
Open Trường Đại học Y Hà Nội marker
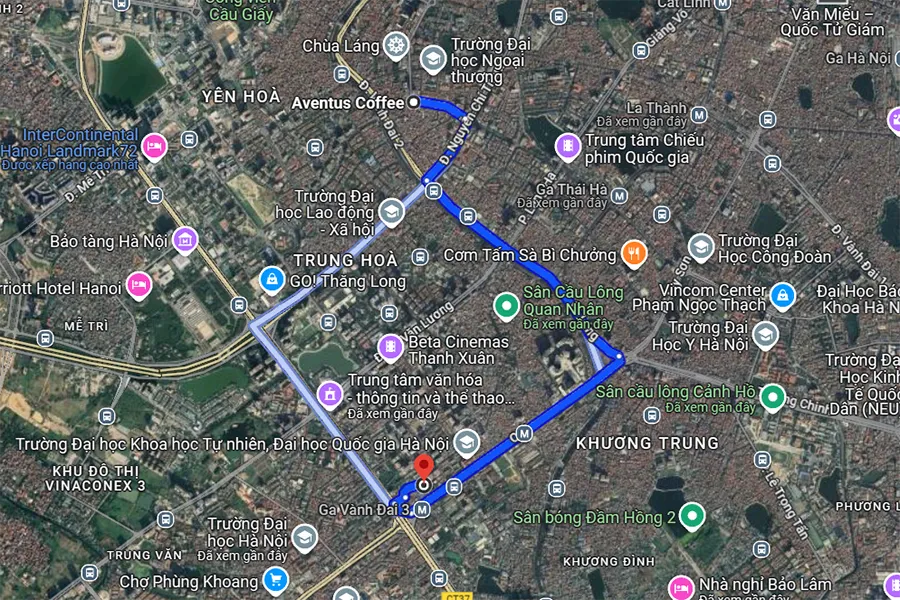click(765, 335)
